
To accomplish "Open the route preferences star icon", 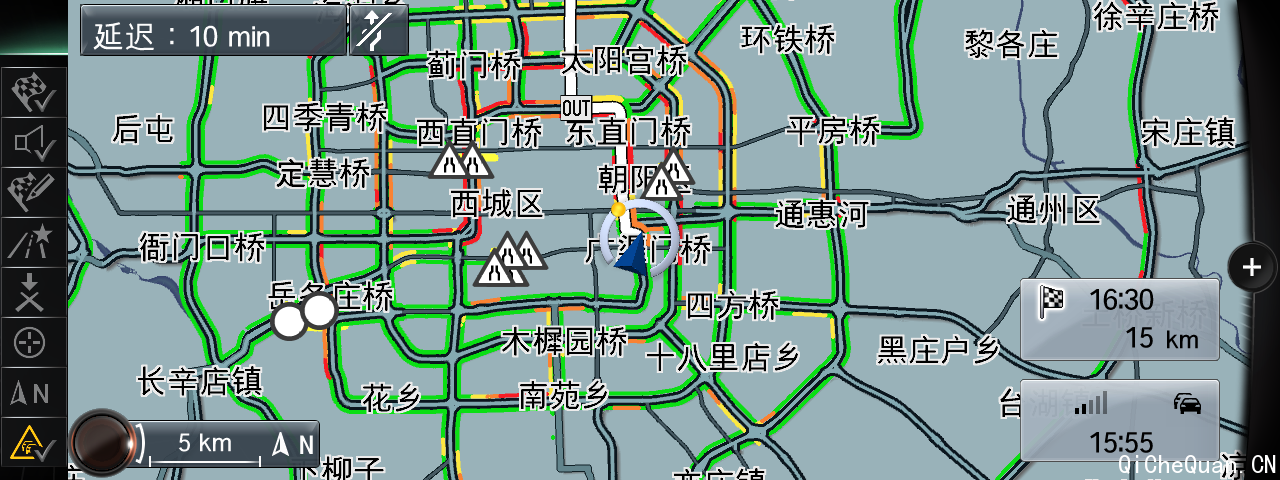I will click(x=33, y=243).
